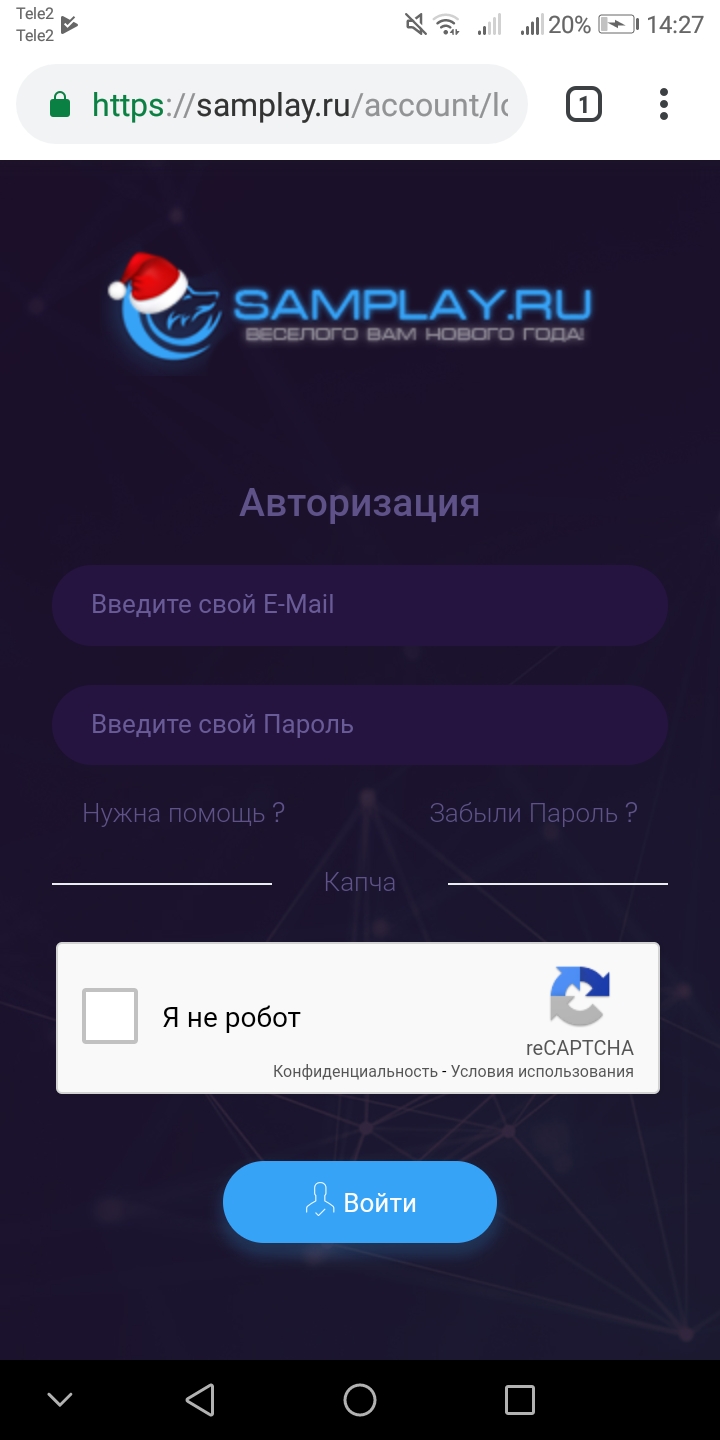Viewport: 720px width, 1440px height.
Task: Focus the Пароль input field
Action: pyautogui.click(x=359, y=725)
